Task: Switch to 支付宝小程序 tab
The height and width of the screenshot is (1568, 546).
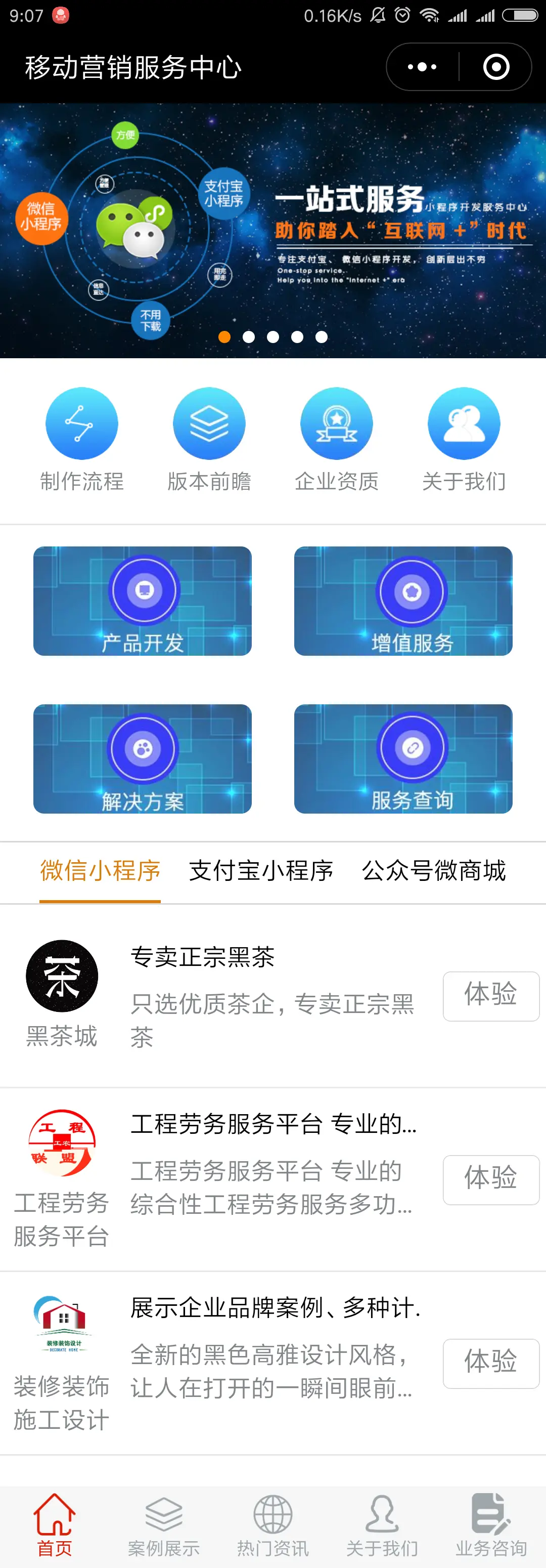Action: 261,871
